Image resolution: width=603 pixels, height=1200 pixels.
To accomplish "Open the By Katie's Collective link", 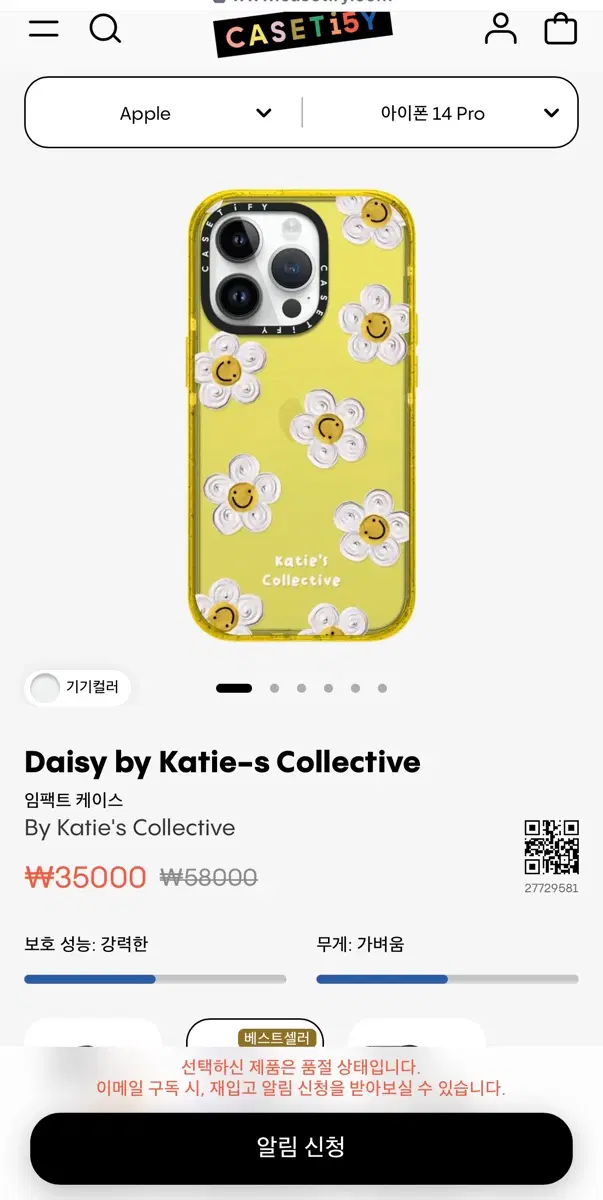I will (x=130, y=828).
